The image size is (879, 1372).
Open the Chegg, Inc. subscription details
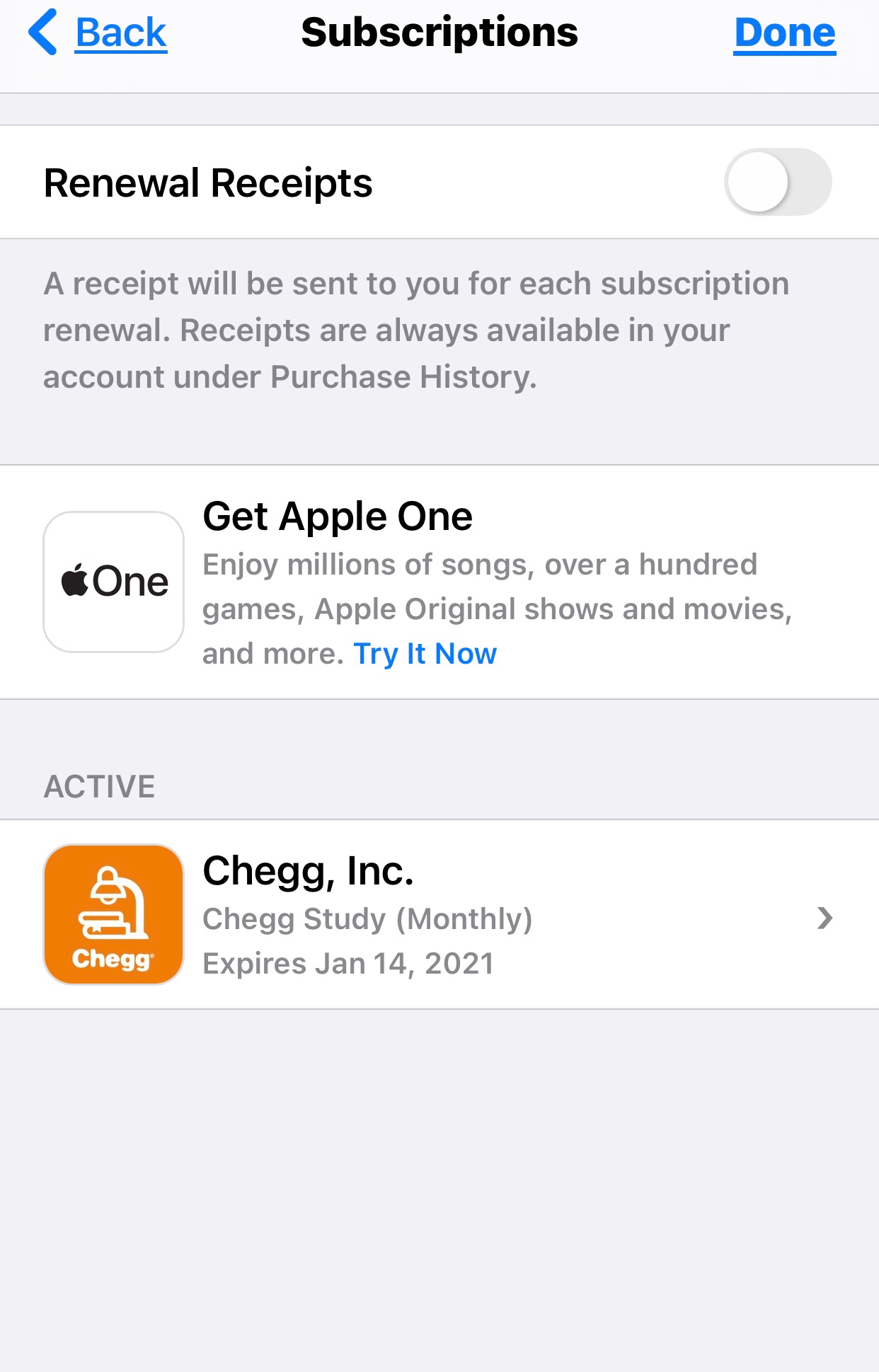(439, 914)
